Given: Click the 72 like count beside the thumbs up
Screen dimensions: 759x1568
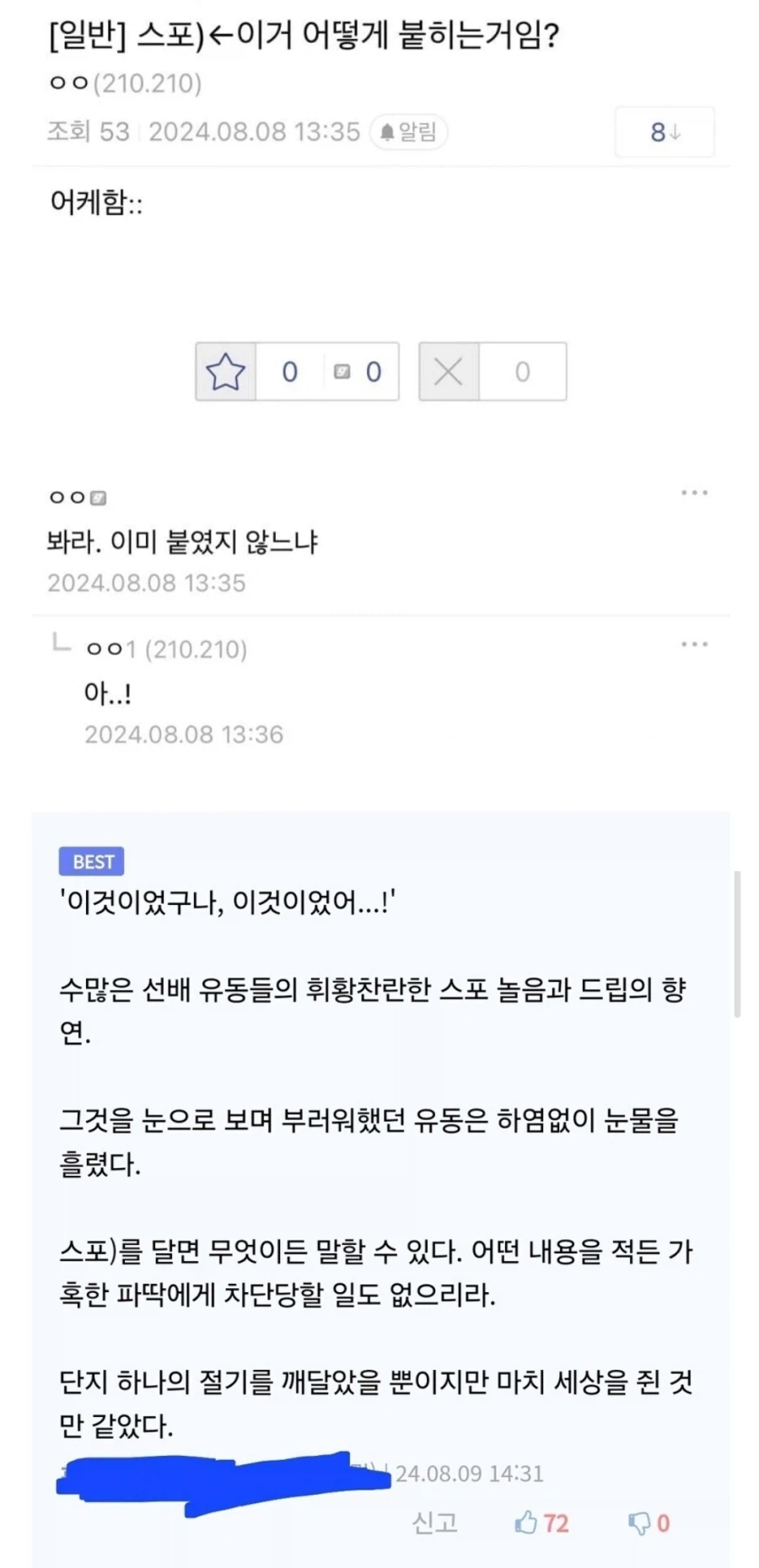Looking at the screenshot, I should (558, 1523).
